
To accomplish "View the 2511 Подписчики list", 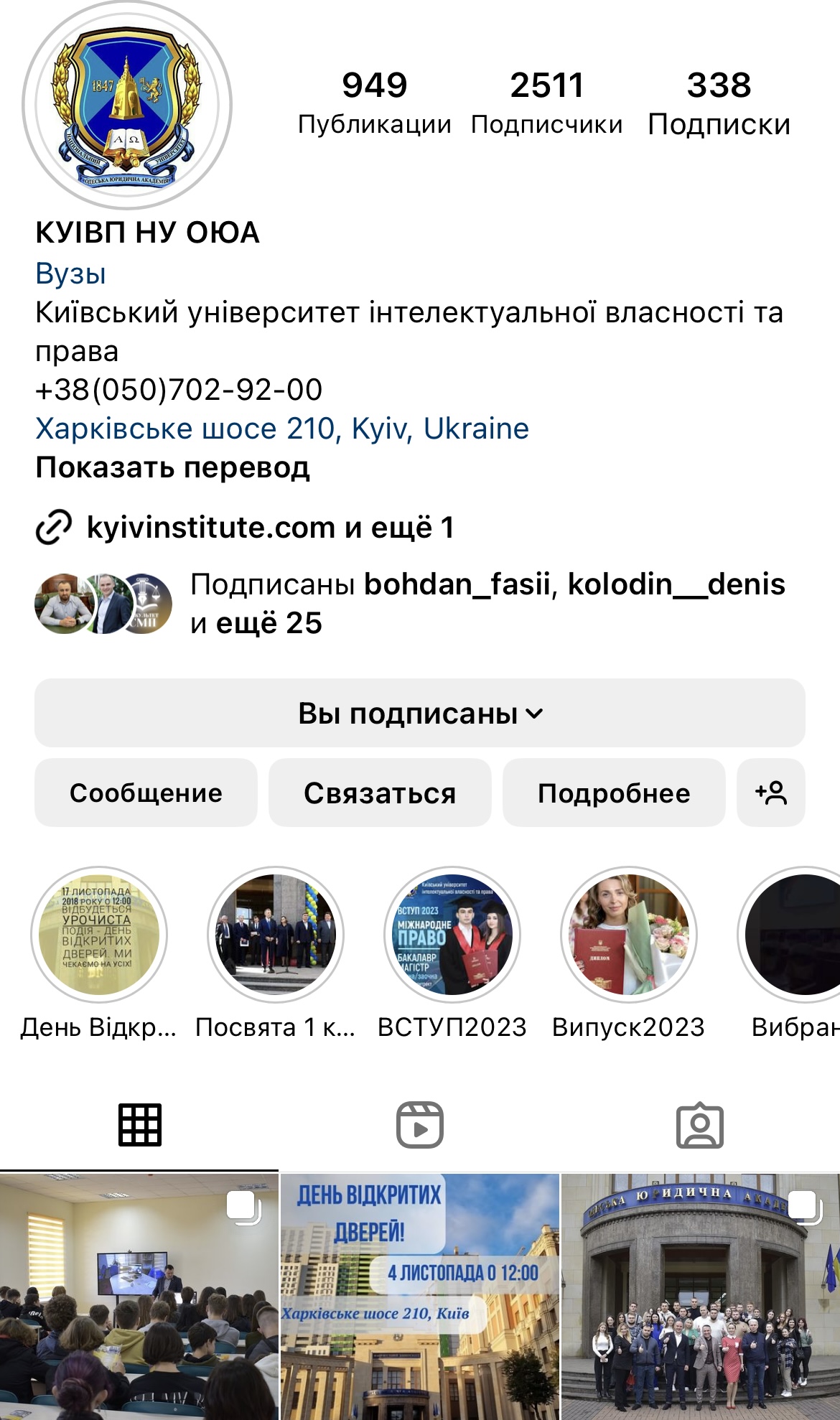I will pyautogui.click(x=546, y=103).
